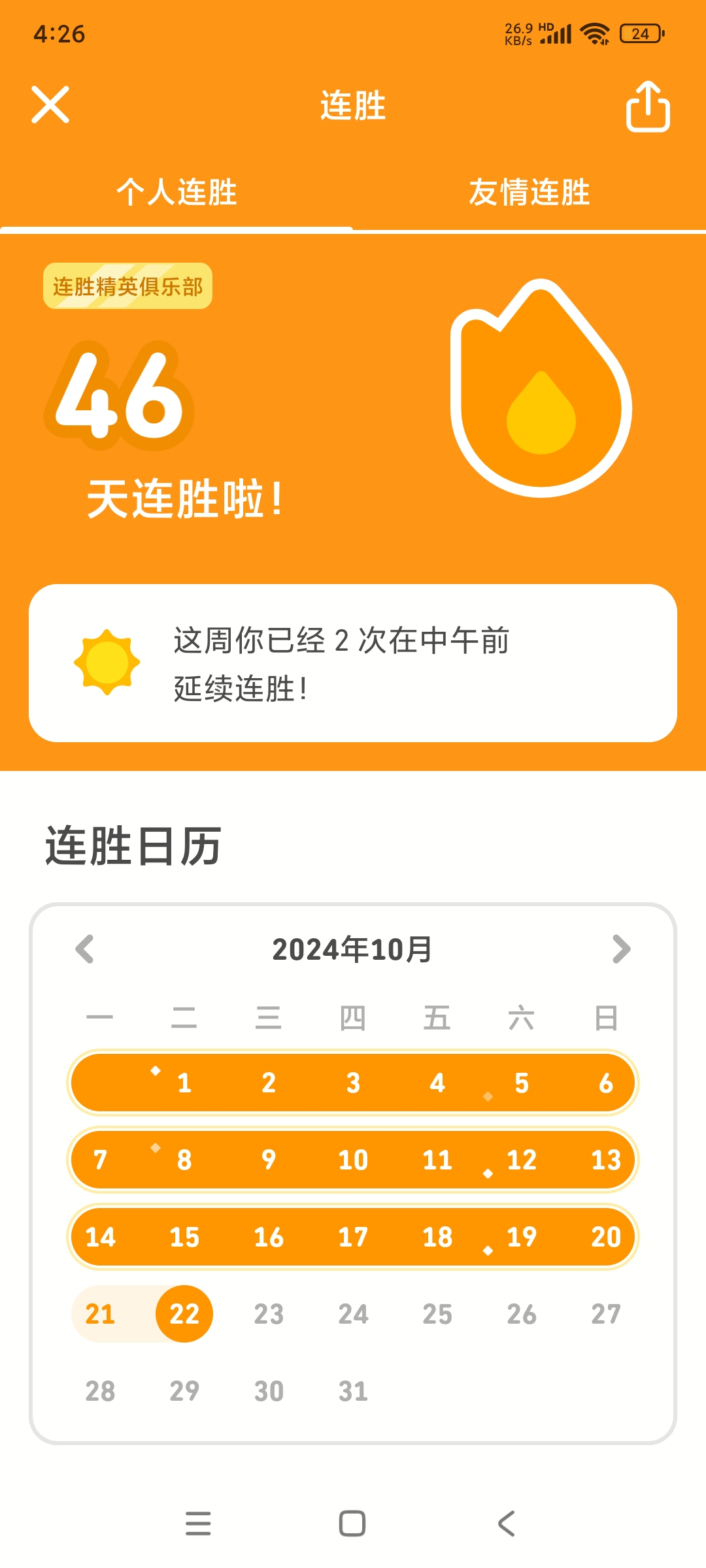Open the 连胜精英俱乐部 badge
This screenshot has height=1568, width=706.
pyautogui.click(x=127, y=286)
